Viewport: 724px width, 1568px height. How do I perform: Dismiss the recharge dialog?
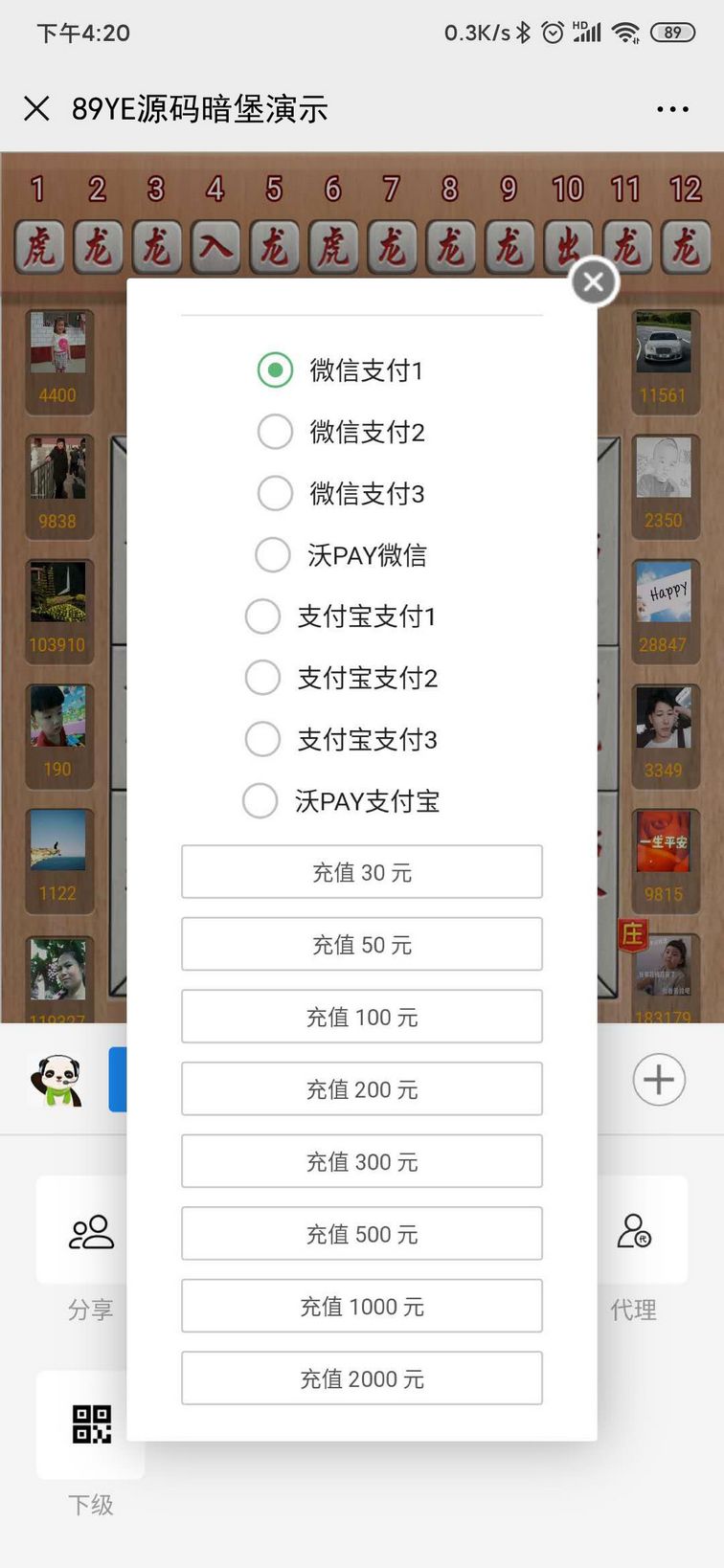pyautogui.click(x=594, y=281)
